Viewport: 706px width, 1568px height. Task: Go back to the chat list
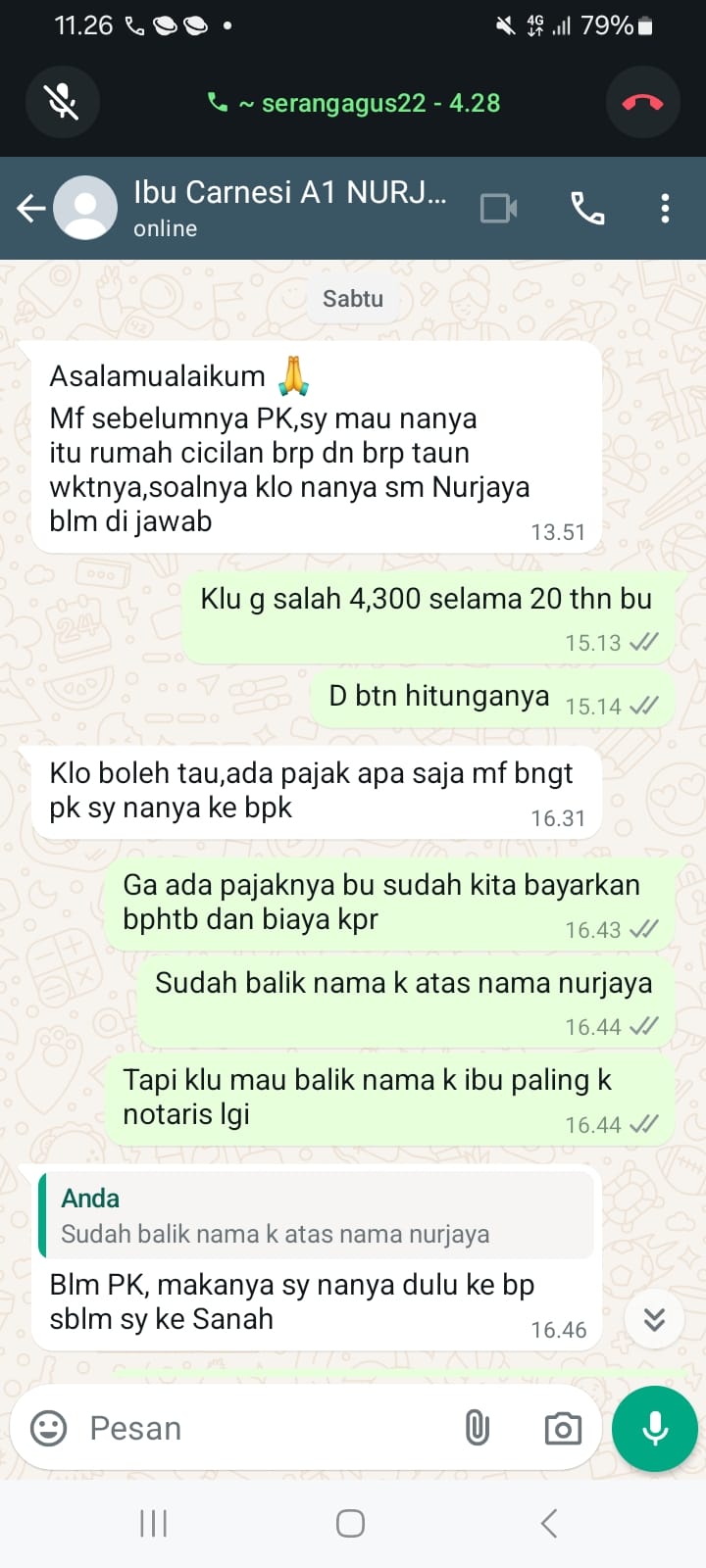tap(30, 208)
